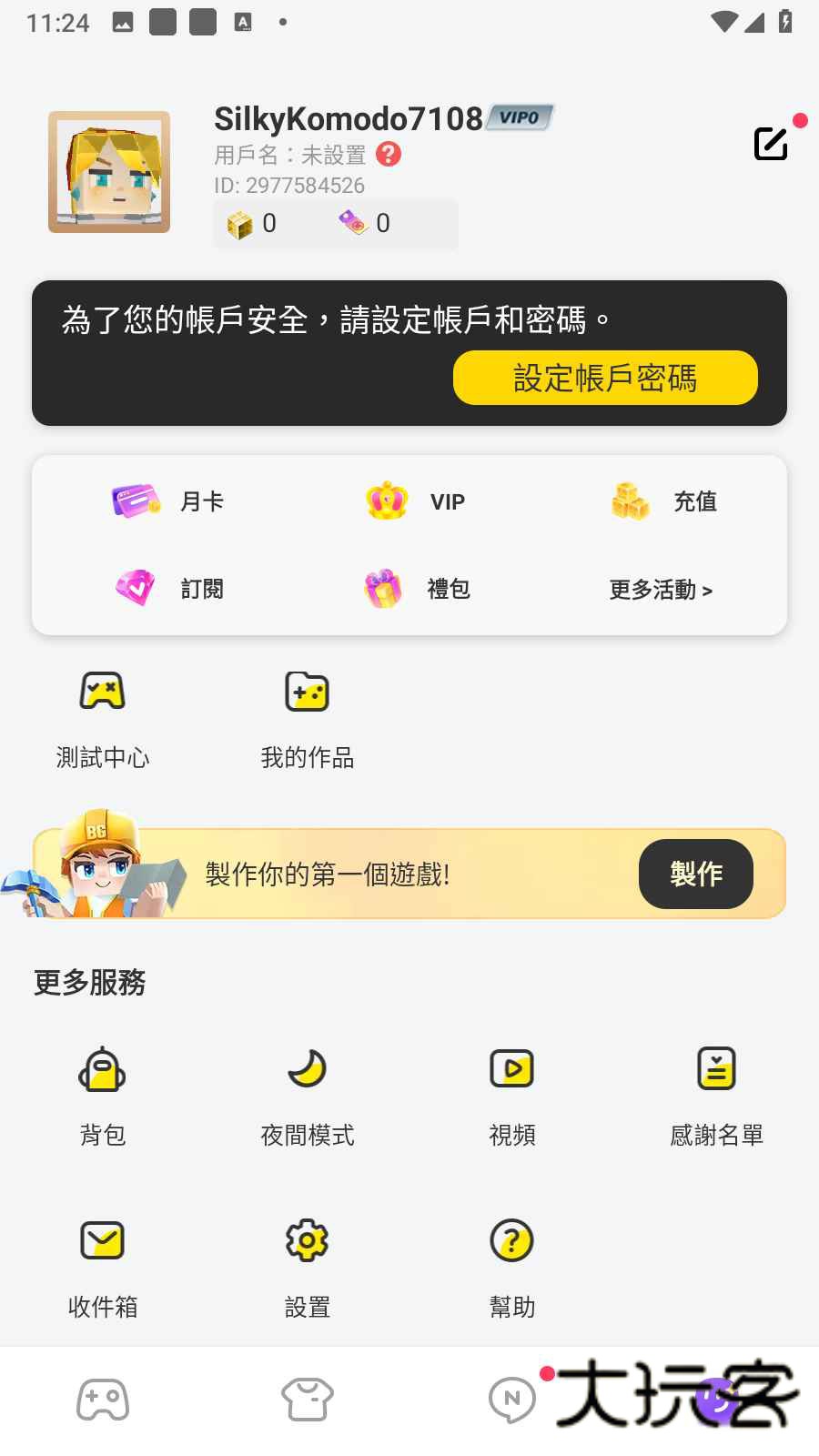Screen dimensions: 819x1456
Task: Switch to the games controller tab
Action: point(102,1400)
